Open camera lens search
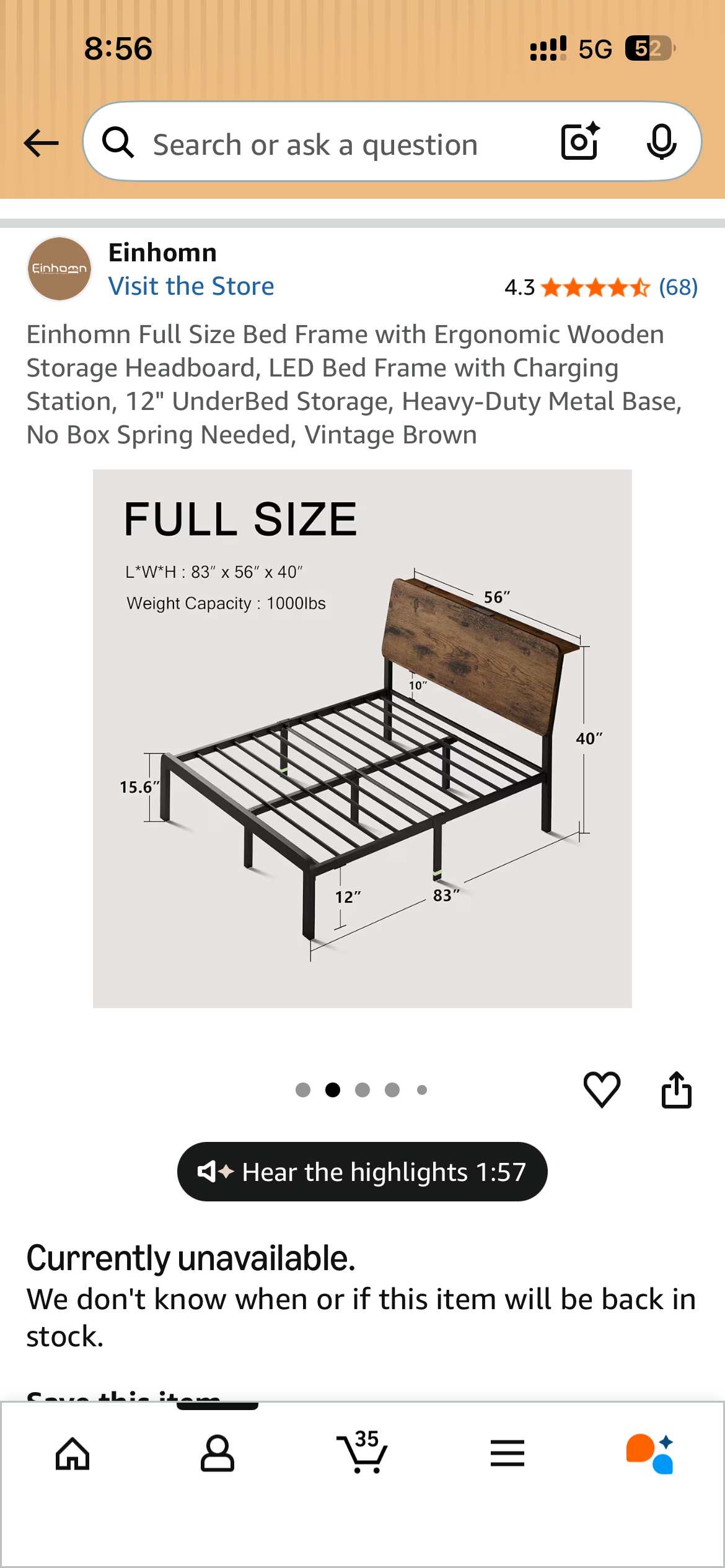The height and width of the screenshot is (1568, 725). [x=580, y=142]
